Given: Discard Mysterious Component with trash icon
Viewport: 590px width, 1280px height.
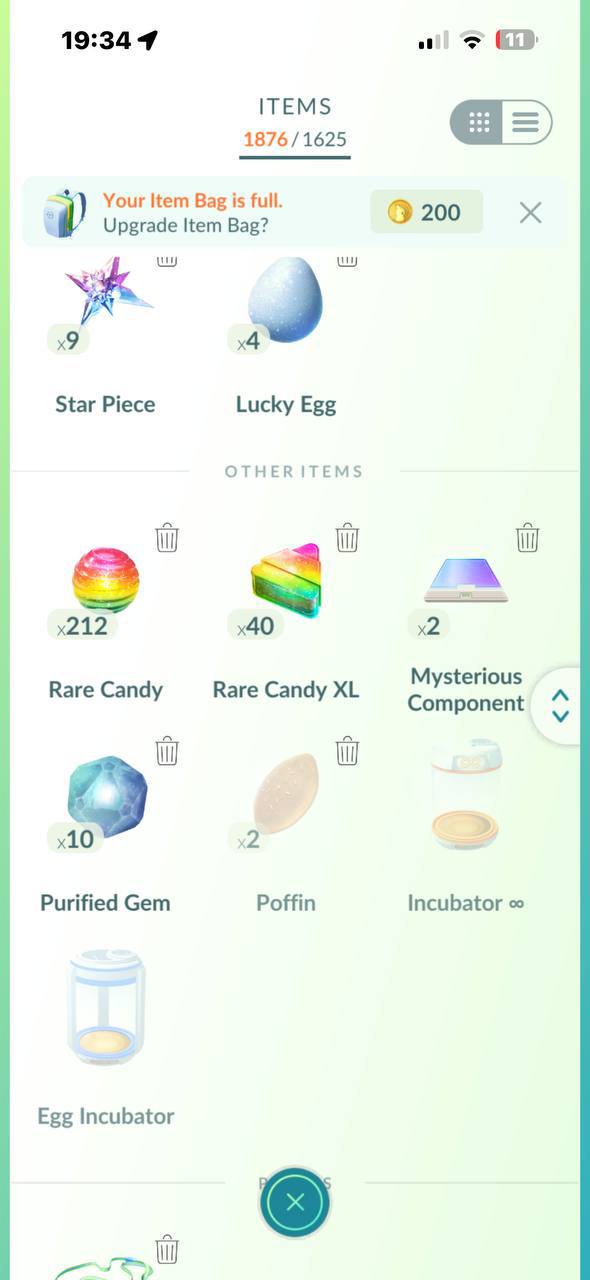Looking at the screenshot, I should point(527,538).
